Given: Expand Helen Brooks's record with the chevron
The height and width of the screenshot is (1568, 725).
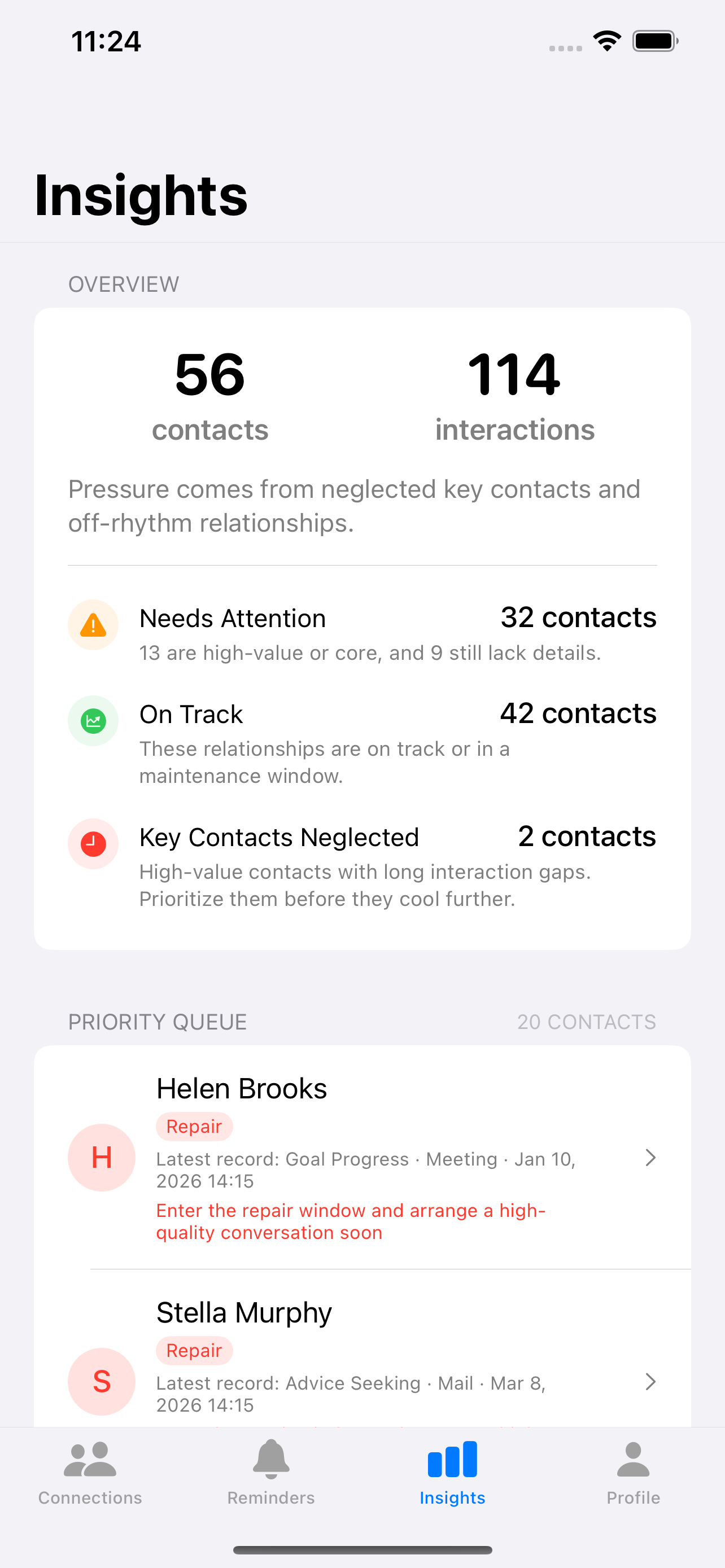Looking at the screenshot, I should 650,1158.
